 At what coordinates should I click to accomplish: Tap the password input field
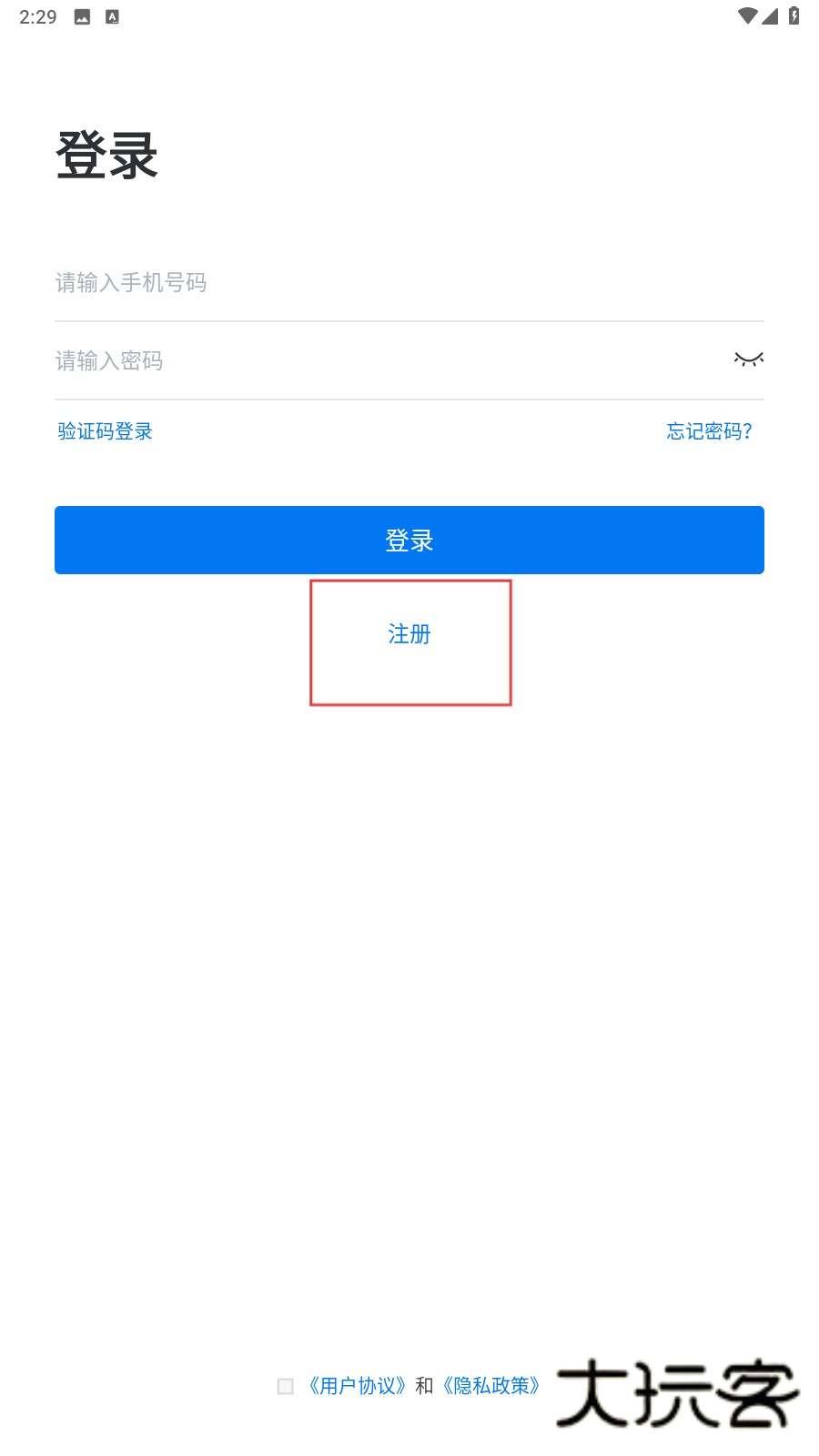pos(382,361)
